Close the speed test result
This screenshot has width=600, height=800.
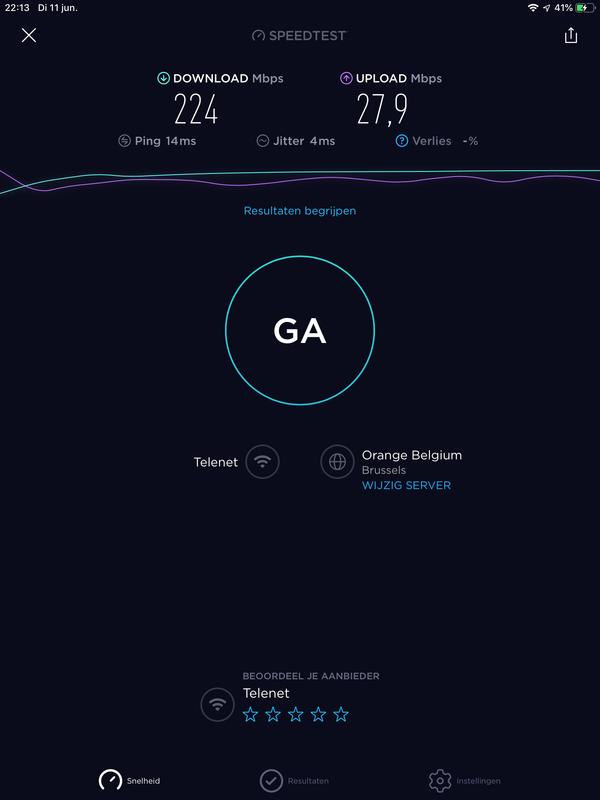(x=29, y=36)
